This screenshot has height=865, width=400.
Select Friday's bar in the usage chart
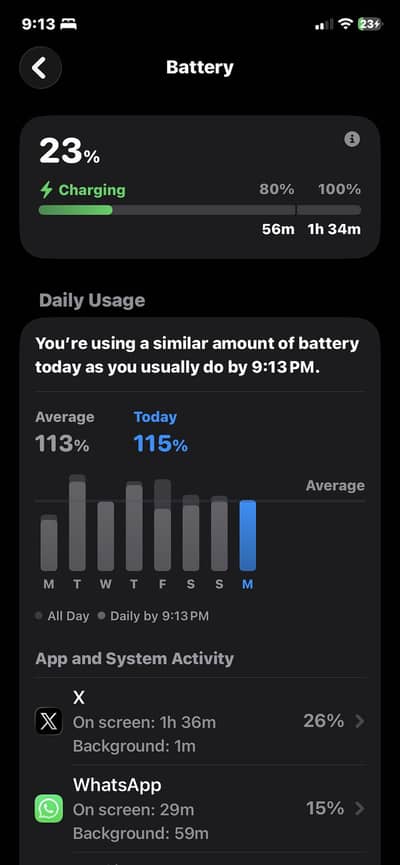pos(162,525)
